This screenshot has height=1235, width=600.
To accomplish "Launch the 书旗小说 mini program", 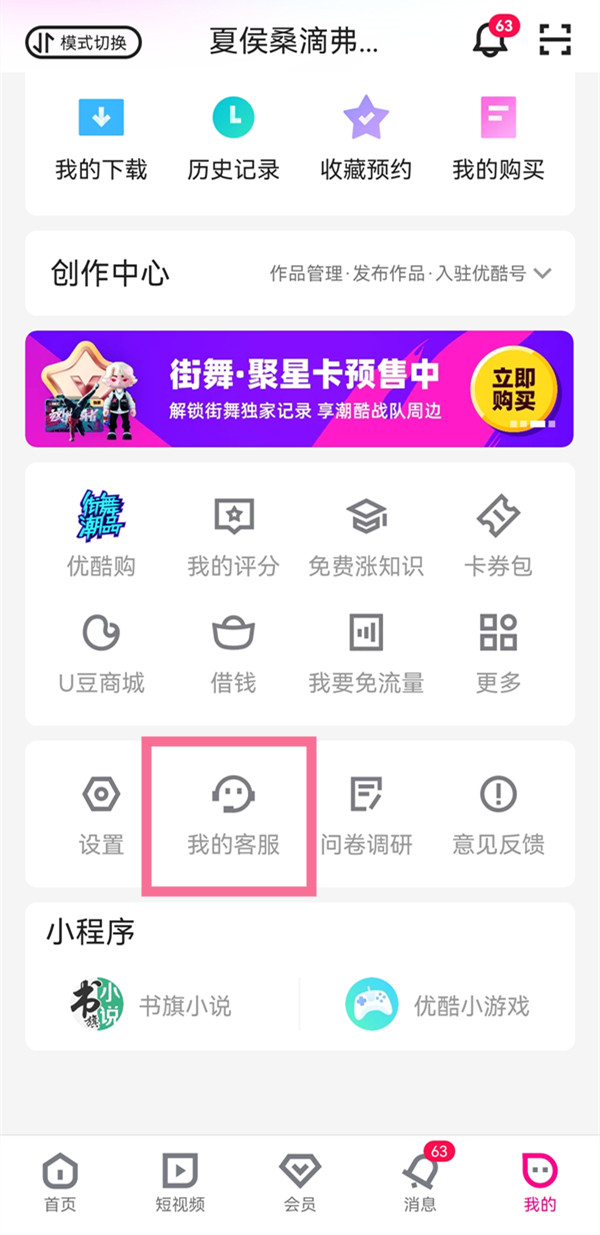I will pyautogui.click(x=150, y=1004).
